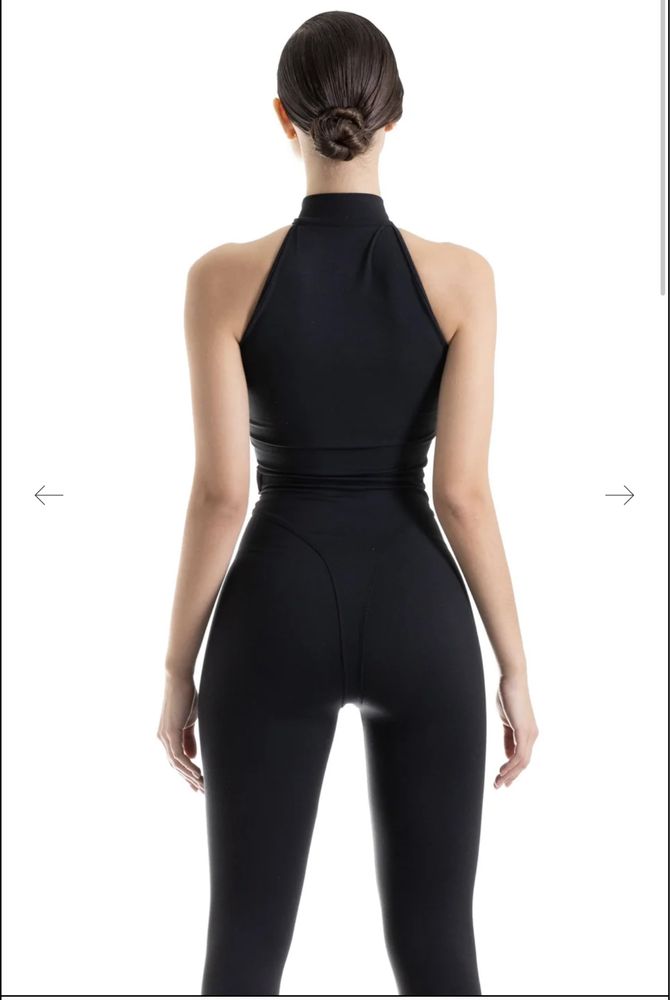Advance to the next product image arrow
Viewport: 670px width, 1000px height.
[620, 495]
